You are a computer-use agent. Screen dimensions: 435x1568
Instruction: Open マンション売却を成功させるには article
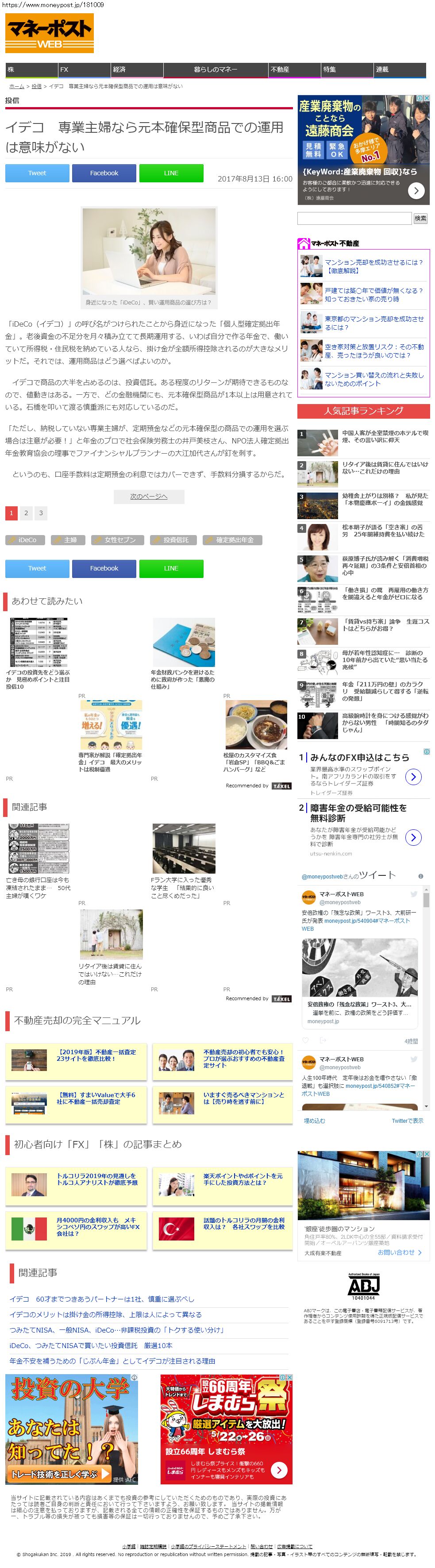tap(373, 266)
